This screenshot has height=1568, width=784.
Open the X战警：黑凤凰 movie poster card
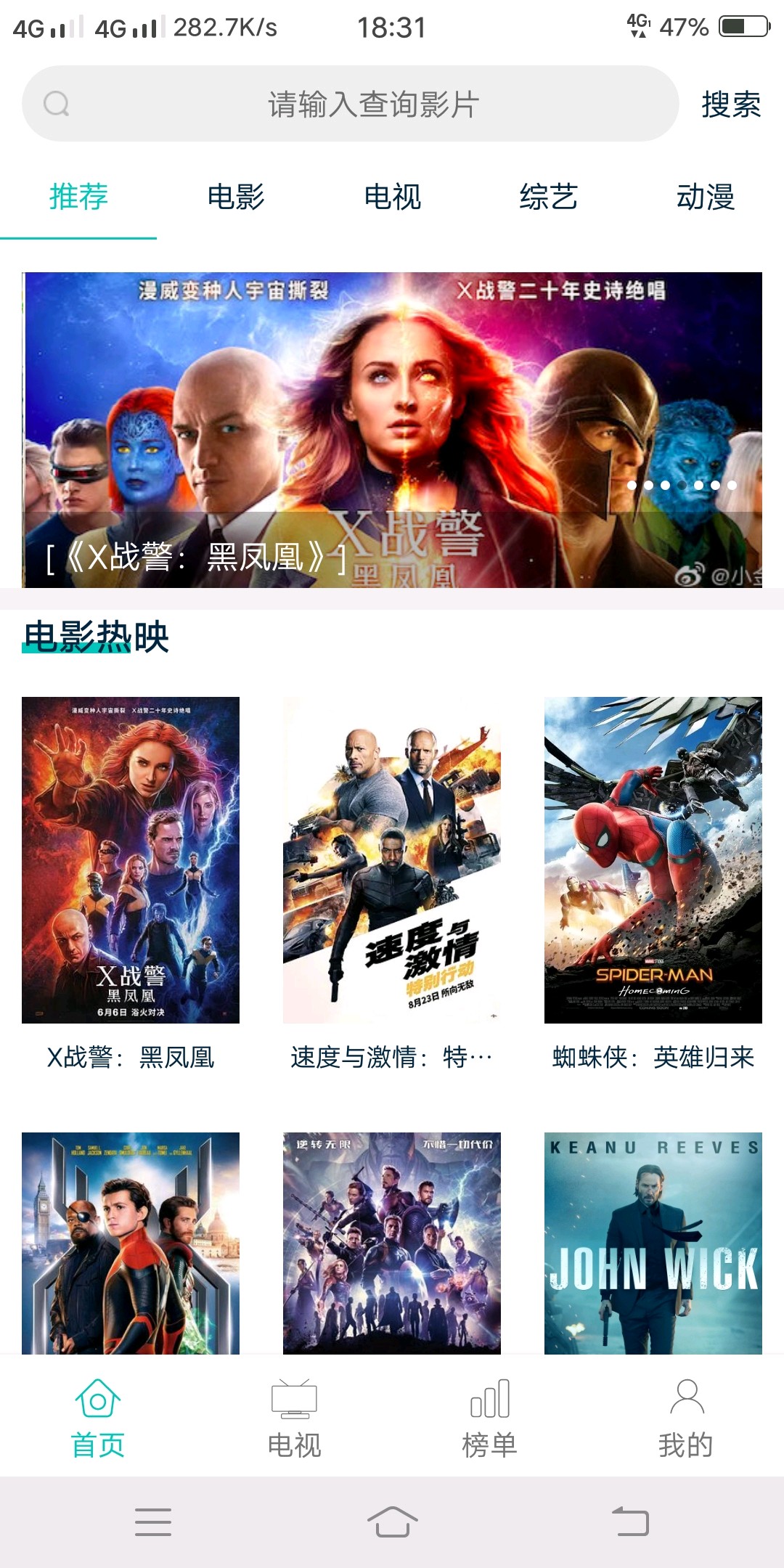coord(131,859)
